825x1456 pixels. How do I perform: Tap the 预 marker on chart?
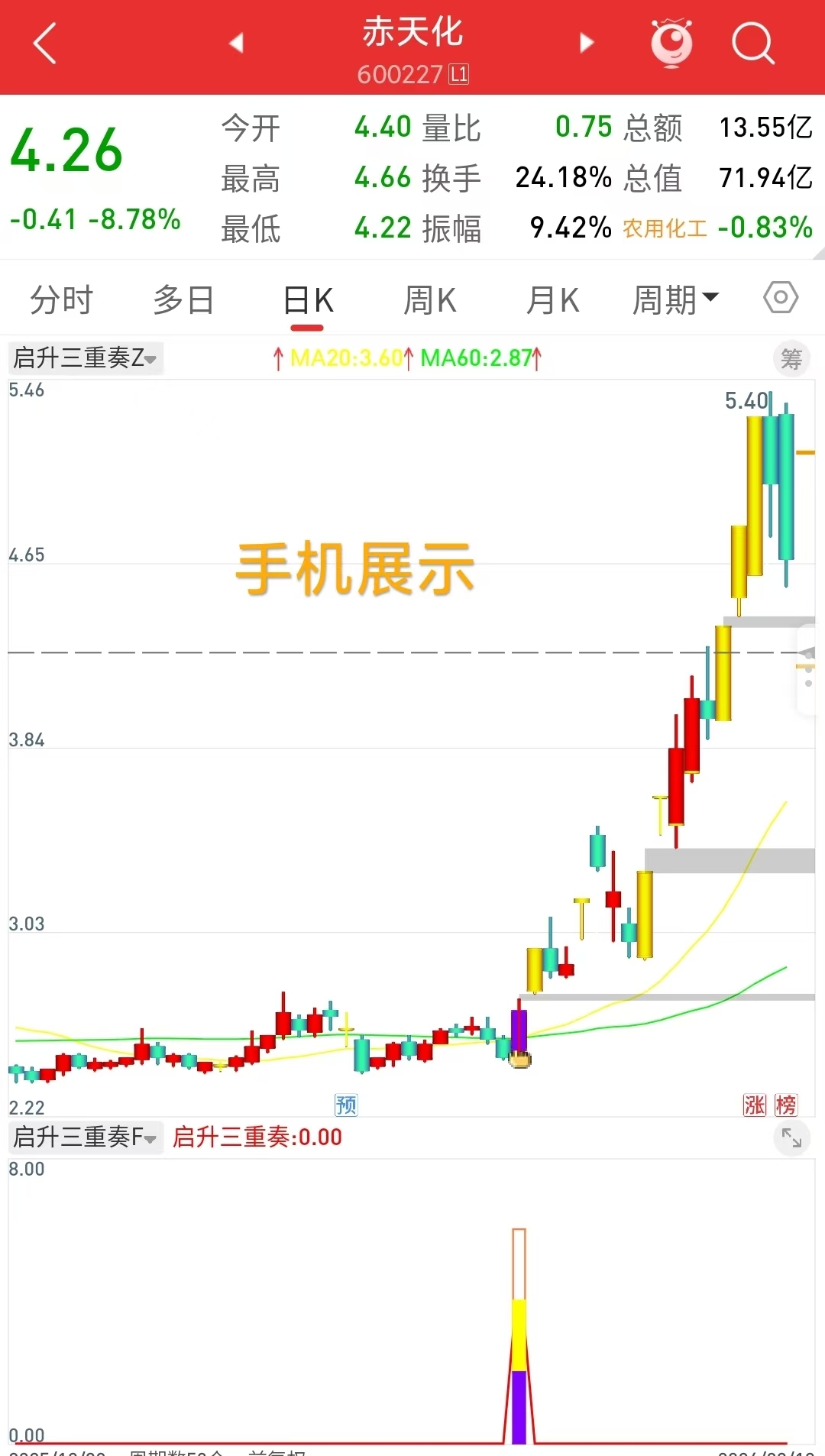(346, 1105)
